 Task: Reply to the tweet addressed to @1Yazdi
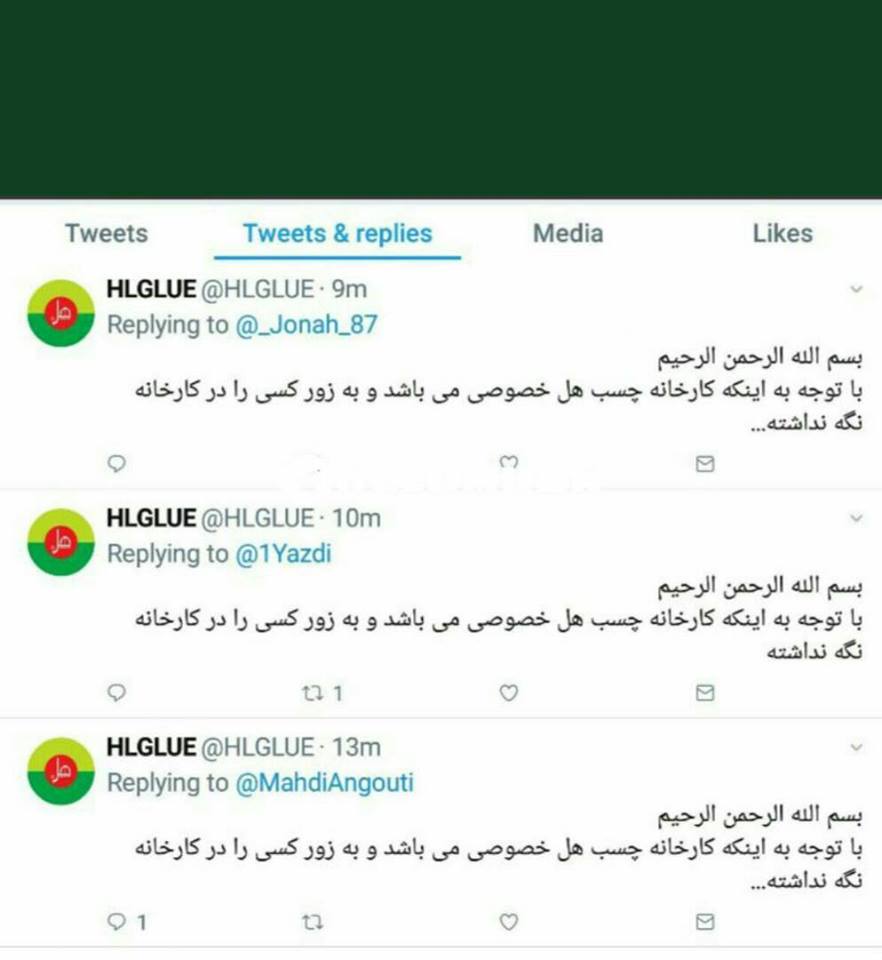[x=116, y=692]
